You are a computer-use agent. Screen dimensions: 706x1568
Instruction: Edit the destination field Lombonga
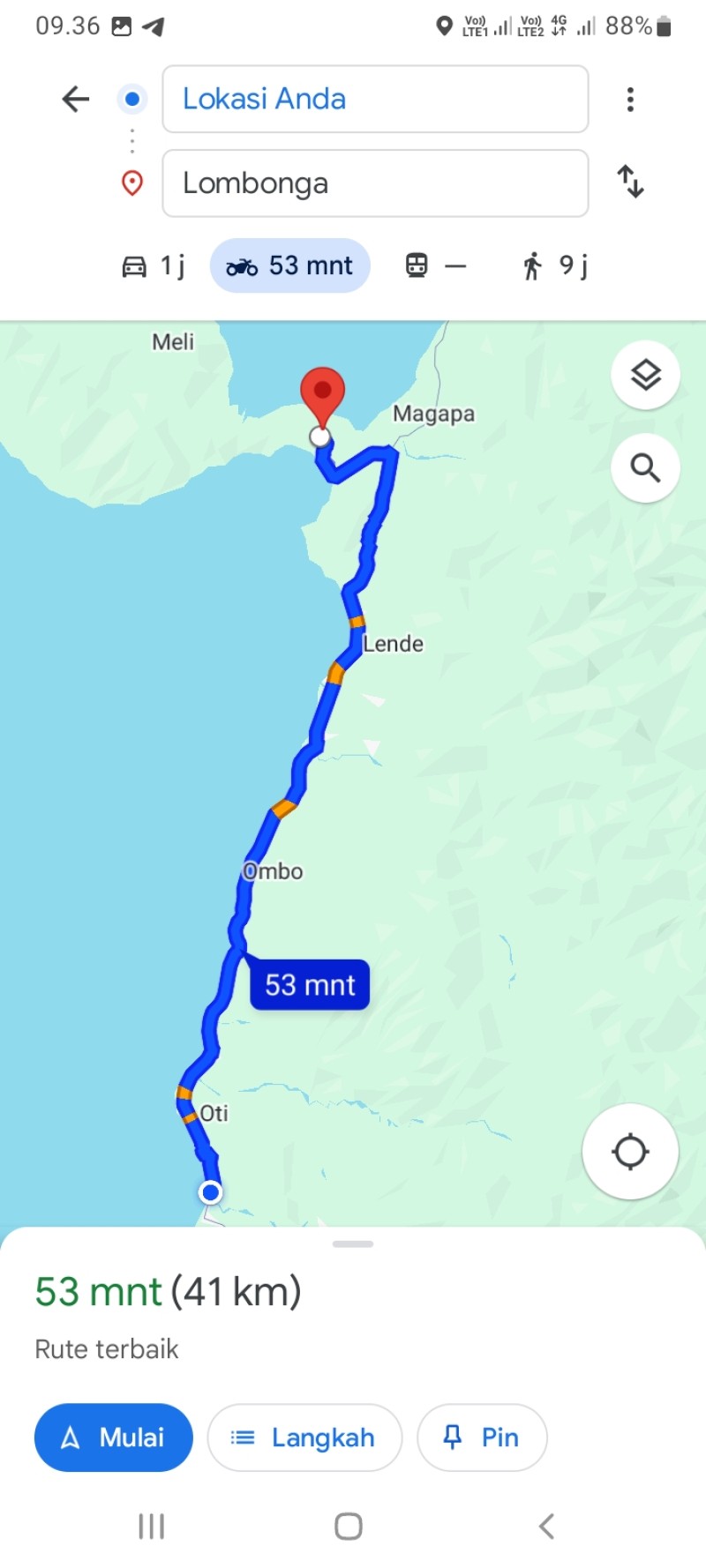coord(375,183)
